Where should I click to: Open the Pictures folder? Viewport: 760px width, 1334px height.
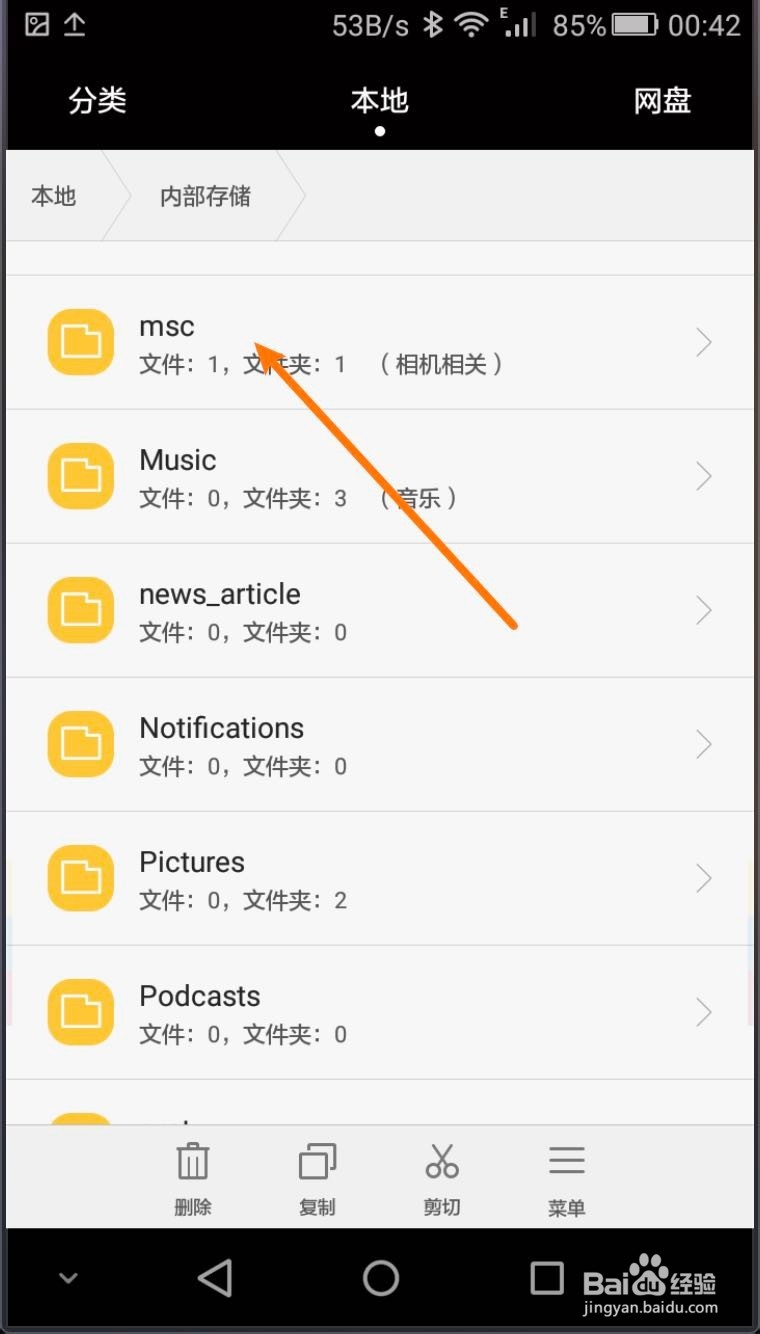(x=380, y=878)
